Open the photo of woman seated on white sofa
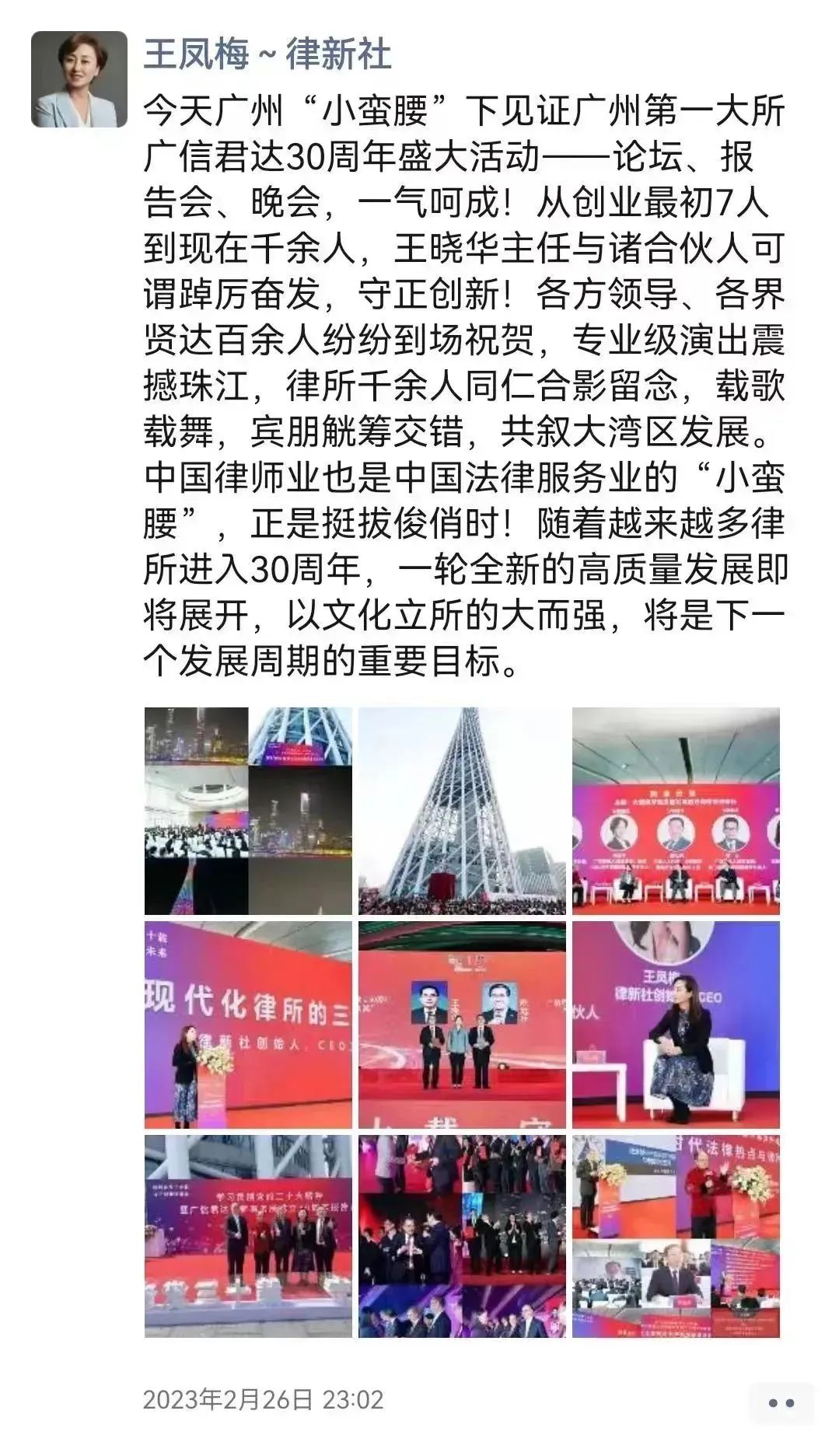The height and width of the screenshot is (1456, 839). coord(676,1025)
